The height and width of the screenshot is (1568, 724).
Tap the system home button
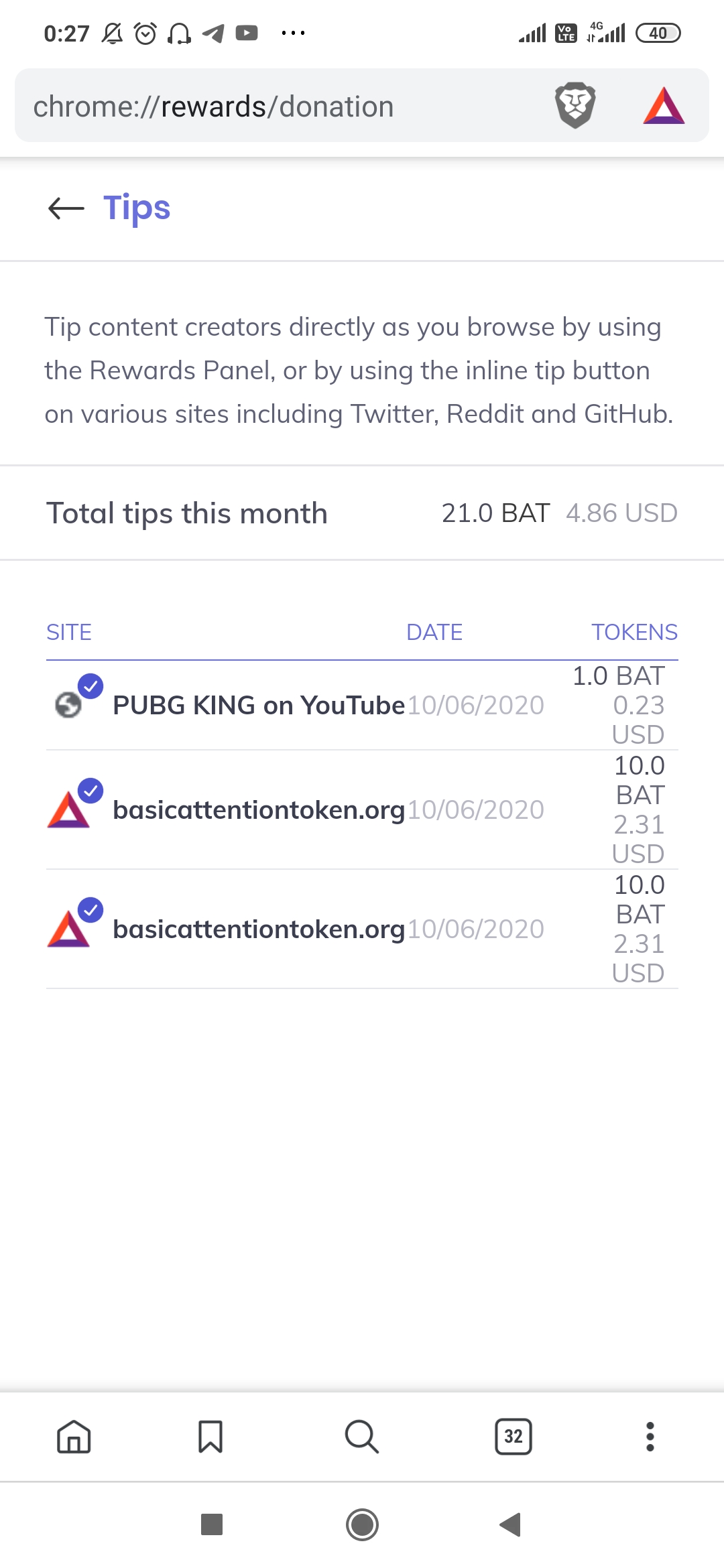pos(362,1525)
